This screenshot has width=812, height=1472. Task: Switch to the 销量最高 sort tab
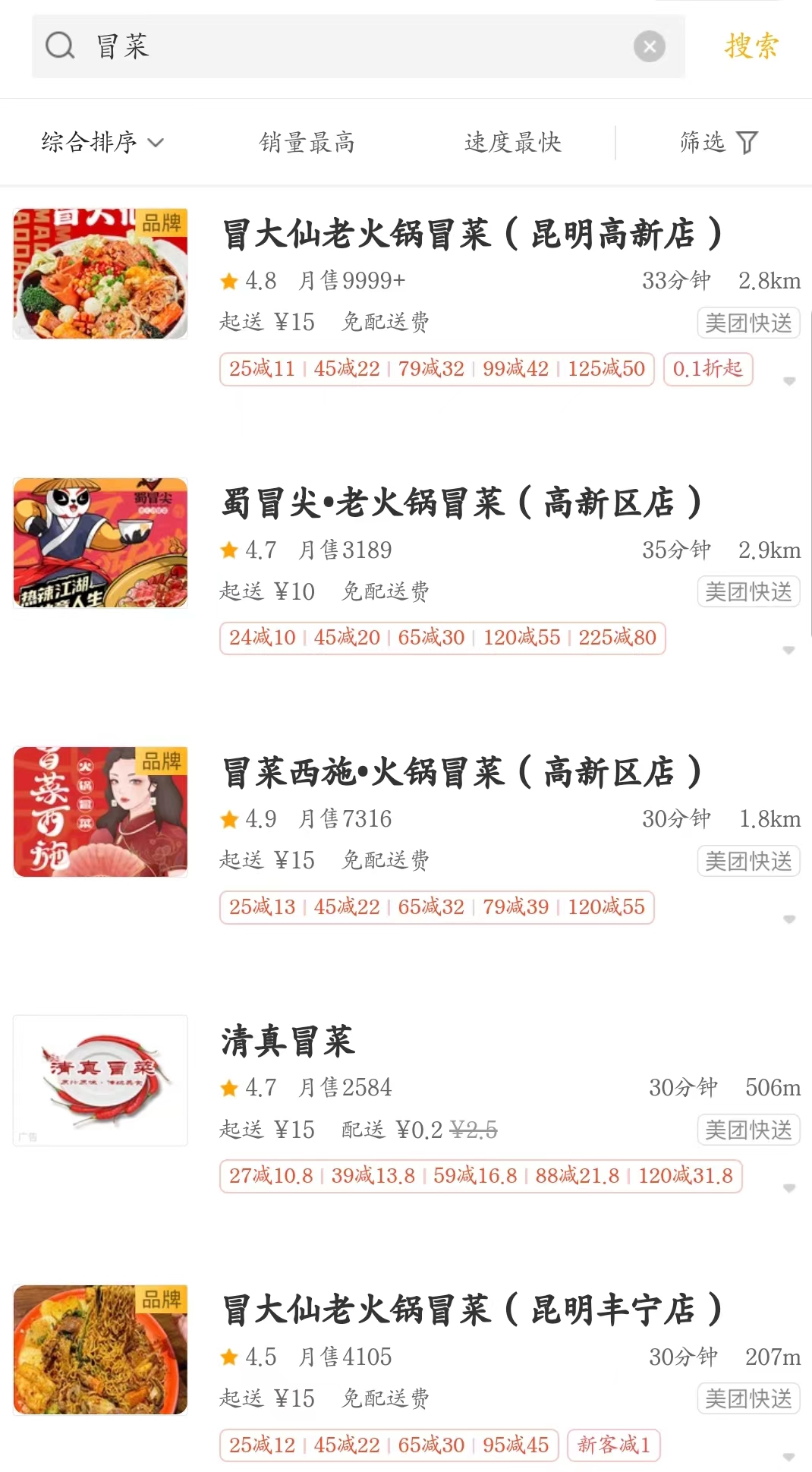coord(308,141)
